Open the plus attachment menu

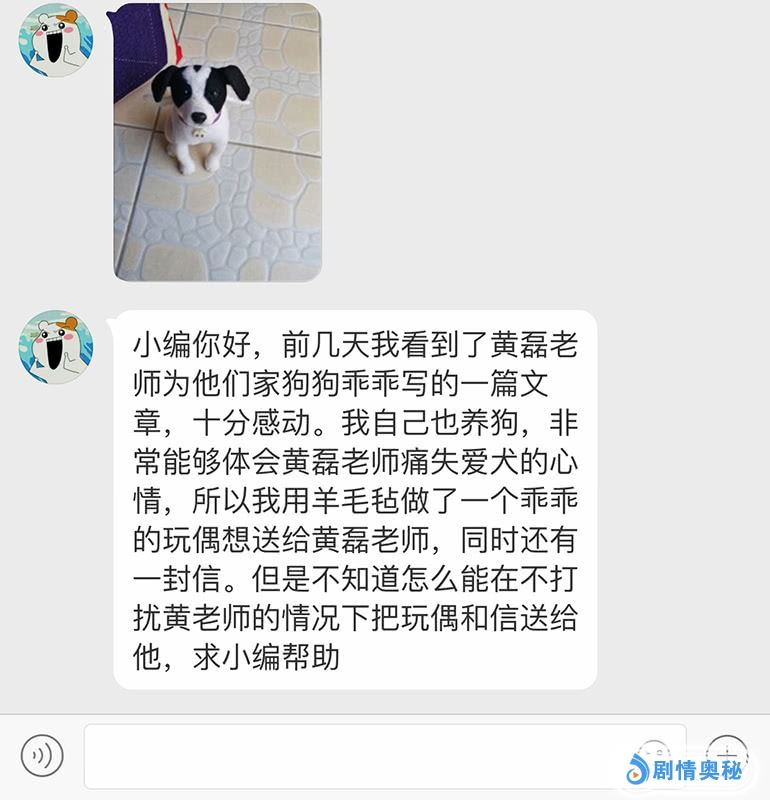pyautogui.click(x=727, y=754)
